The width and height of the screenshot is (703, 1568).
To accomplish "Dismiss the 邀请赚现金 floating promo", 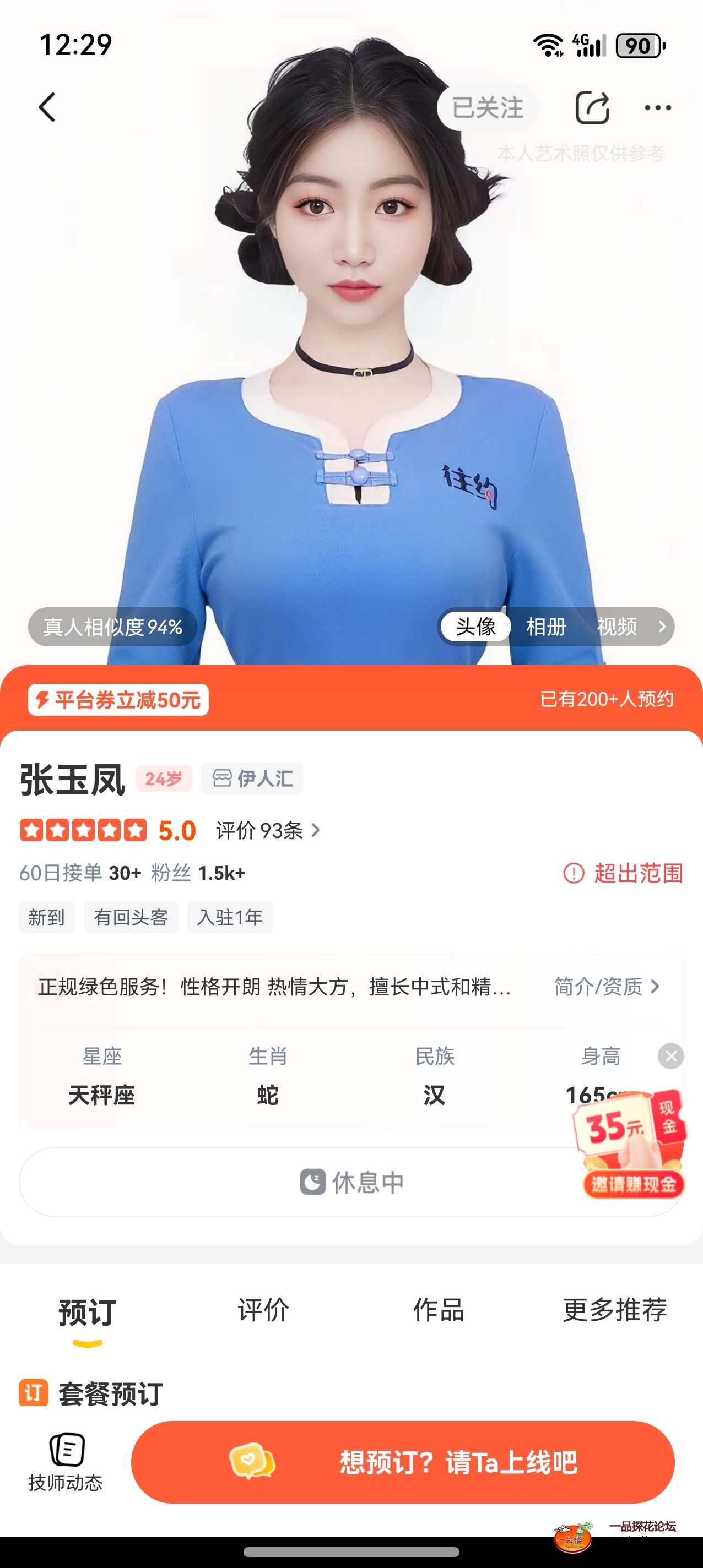I will point(670,1056).
